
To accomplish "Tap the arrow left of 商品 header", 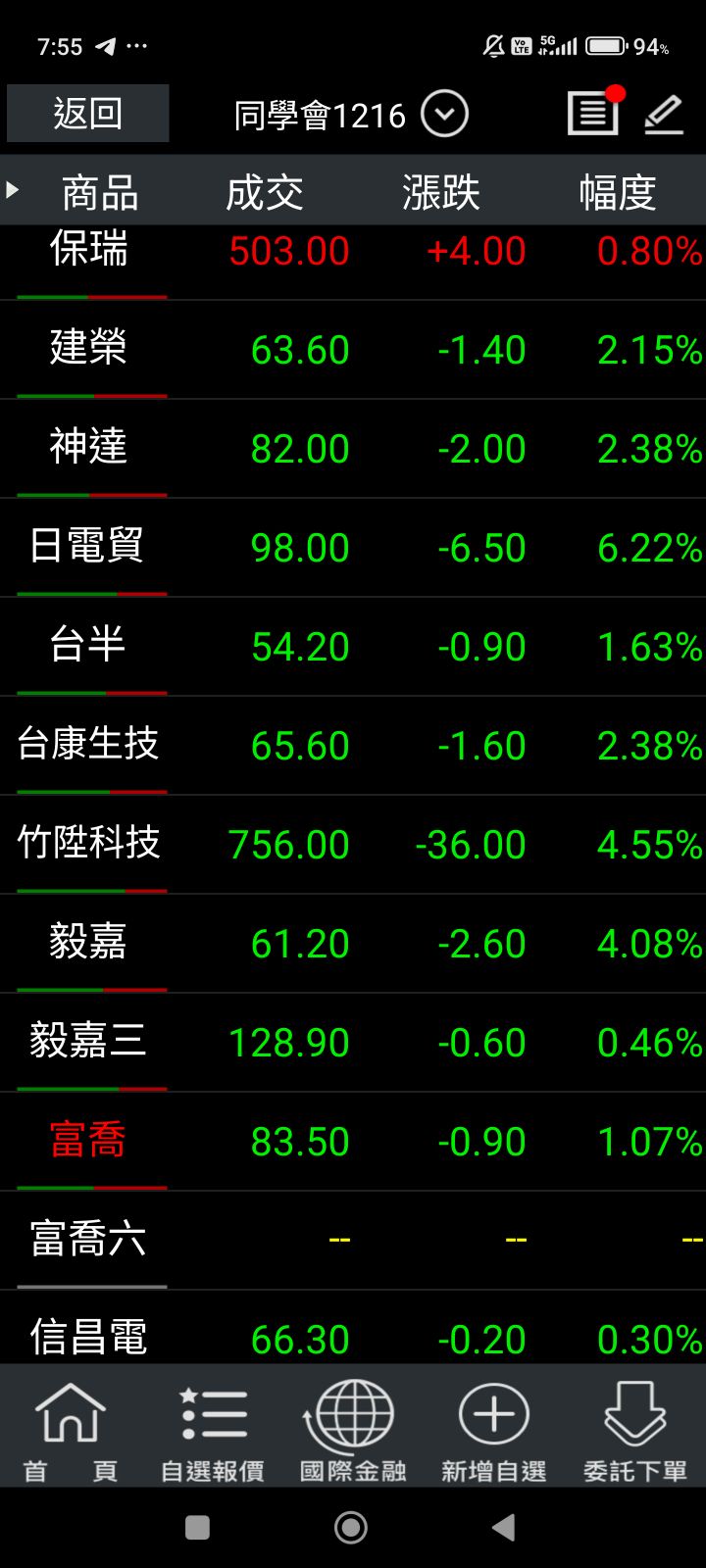I will point(13,190).
